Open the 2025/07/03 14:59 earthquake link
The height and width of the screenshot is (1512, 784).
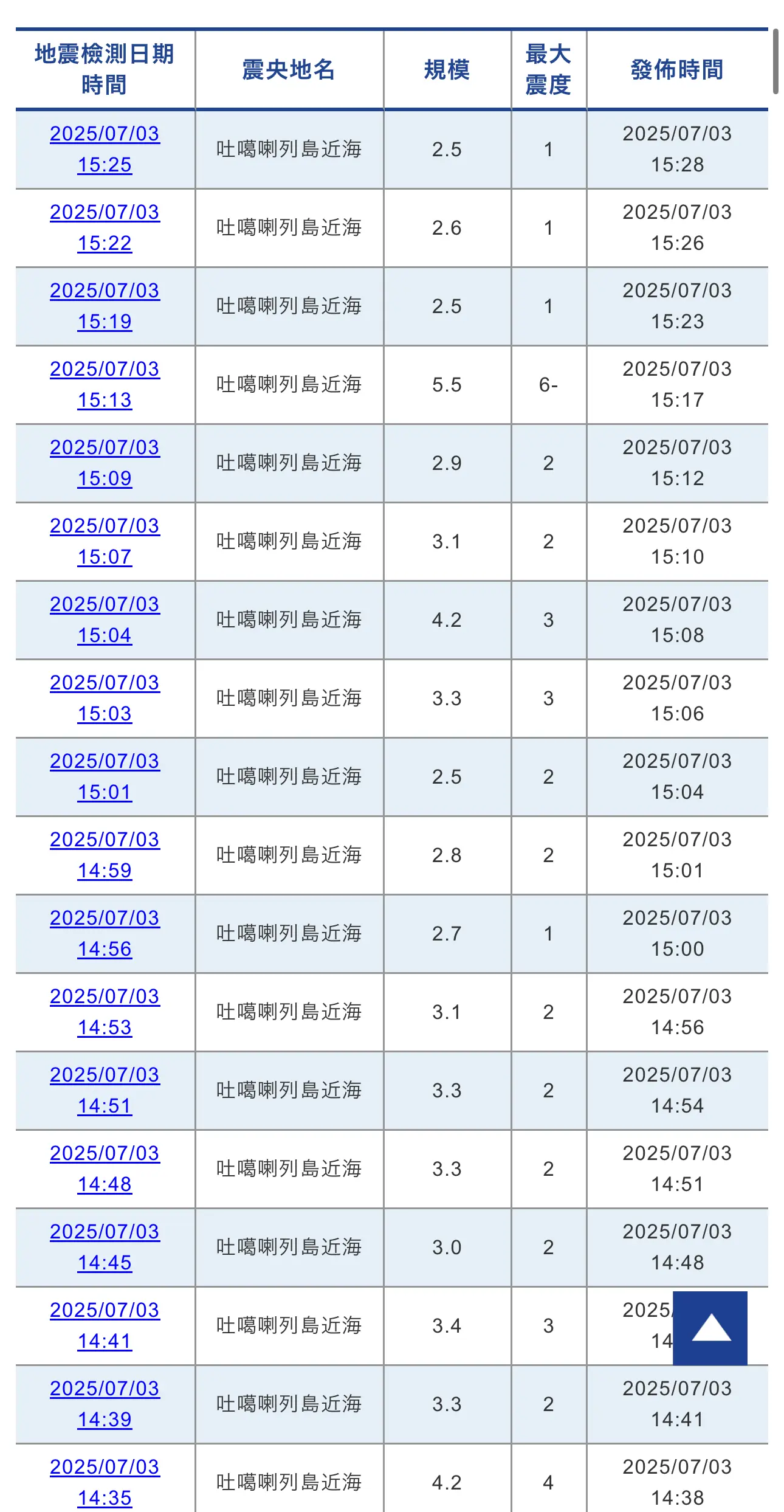point(105,855)
